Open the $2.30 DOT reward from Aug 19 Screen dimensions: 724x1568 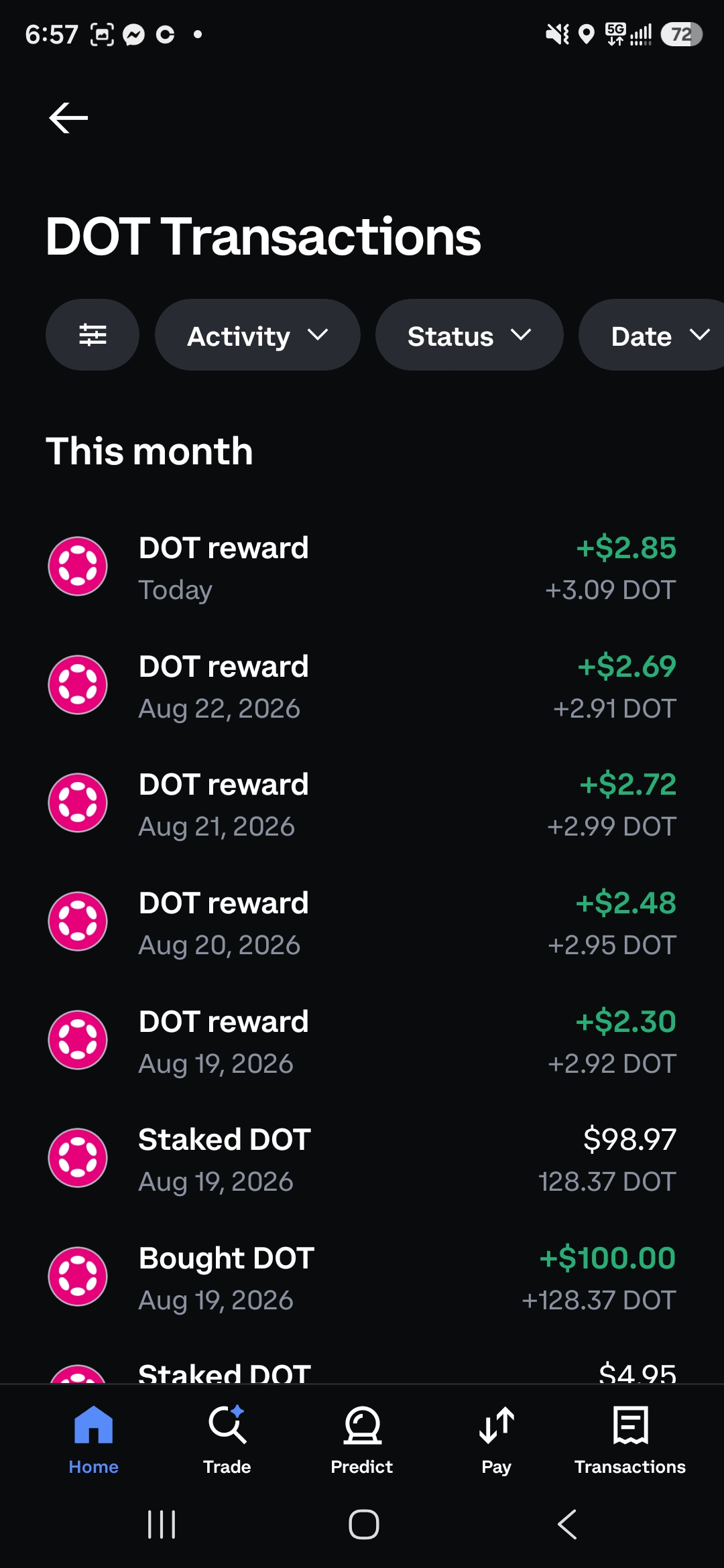(x=362, y=1041)
